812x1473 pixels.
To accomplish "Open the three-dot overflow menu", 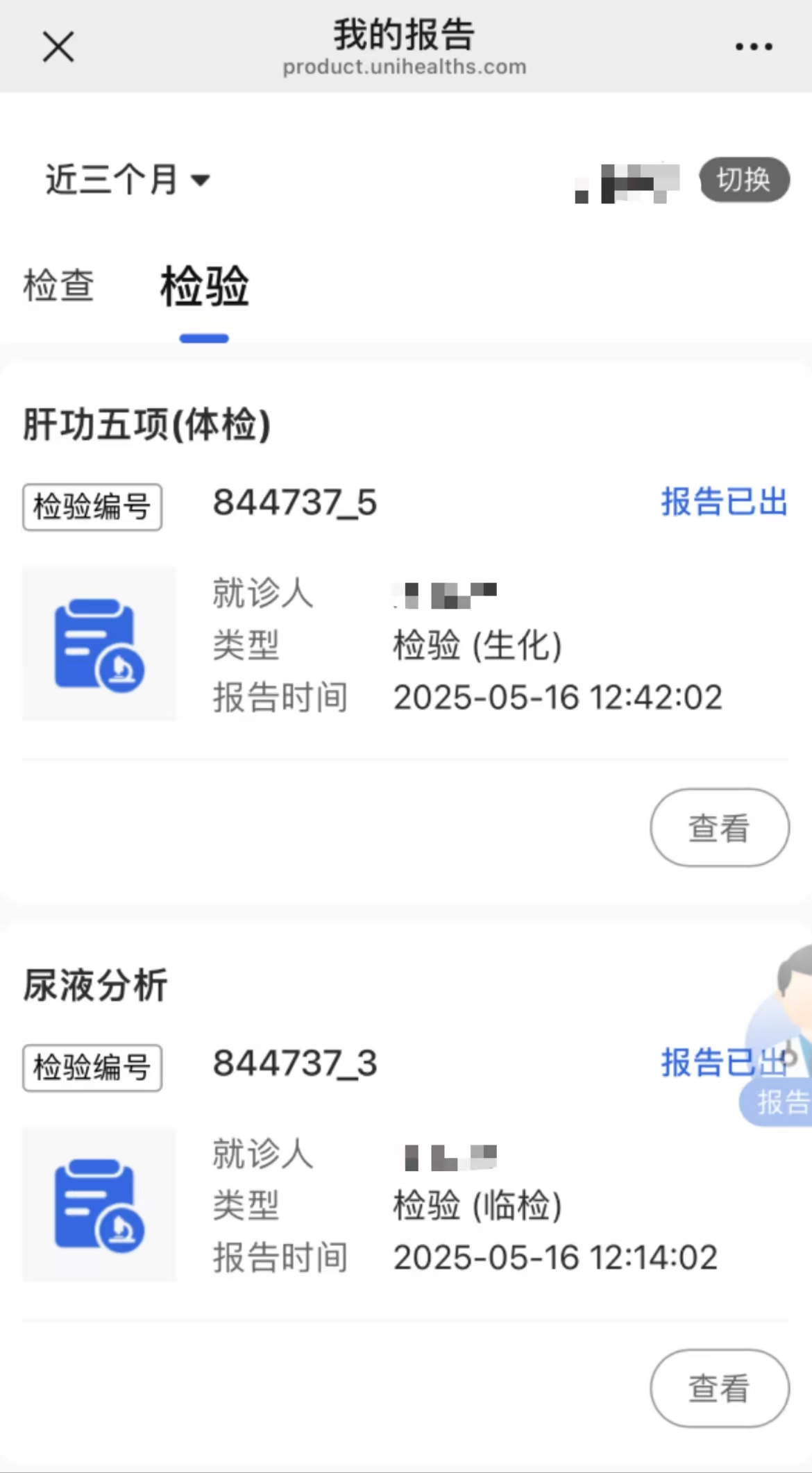I will [754, 47].
